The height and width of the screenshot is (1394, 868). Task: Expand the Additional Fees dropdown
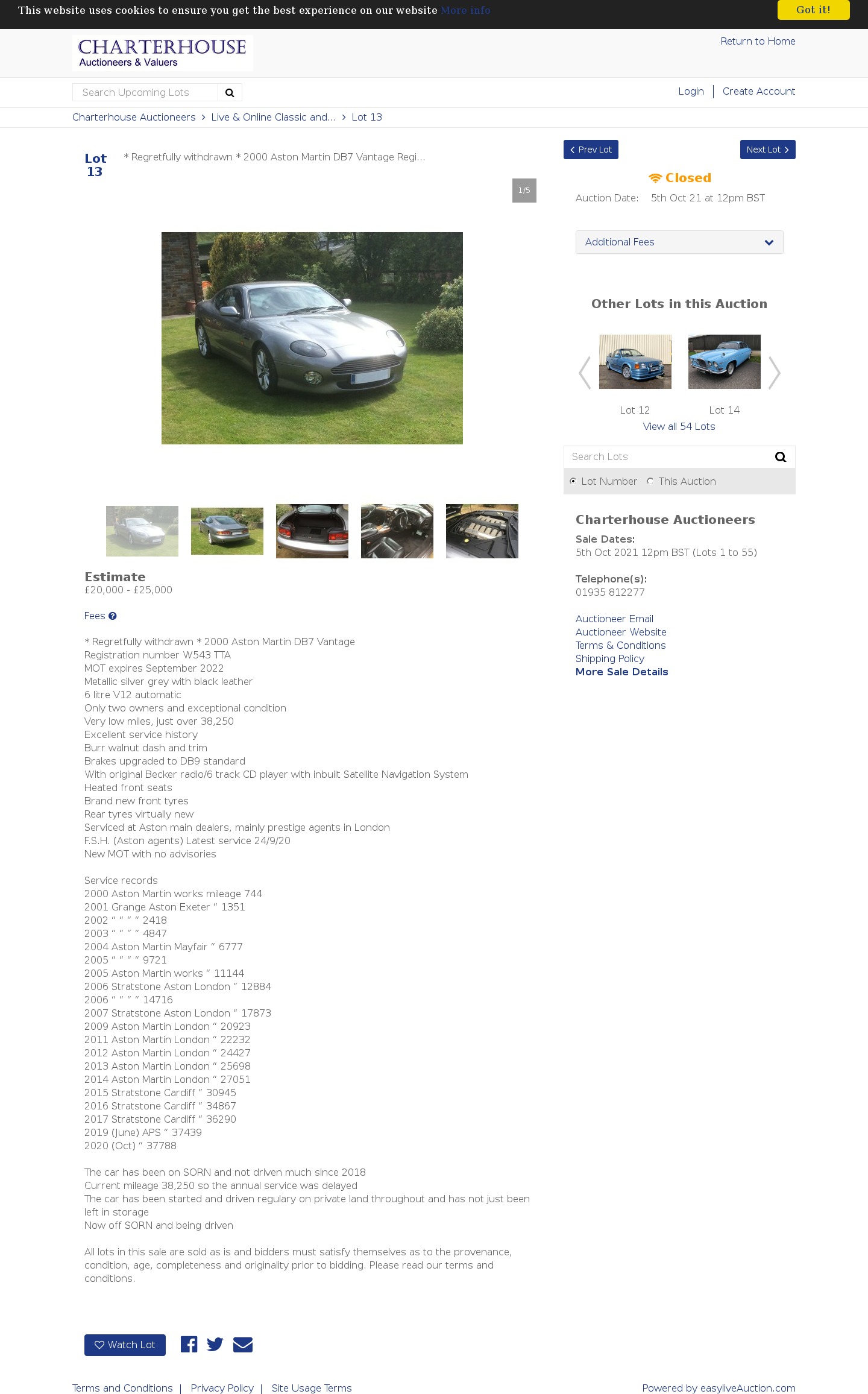(679, 242)
